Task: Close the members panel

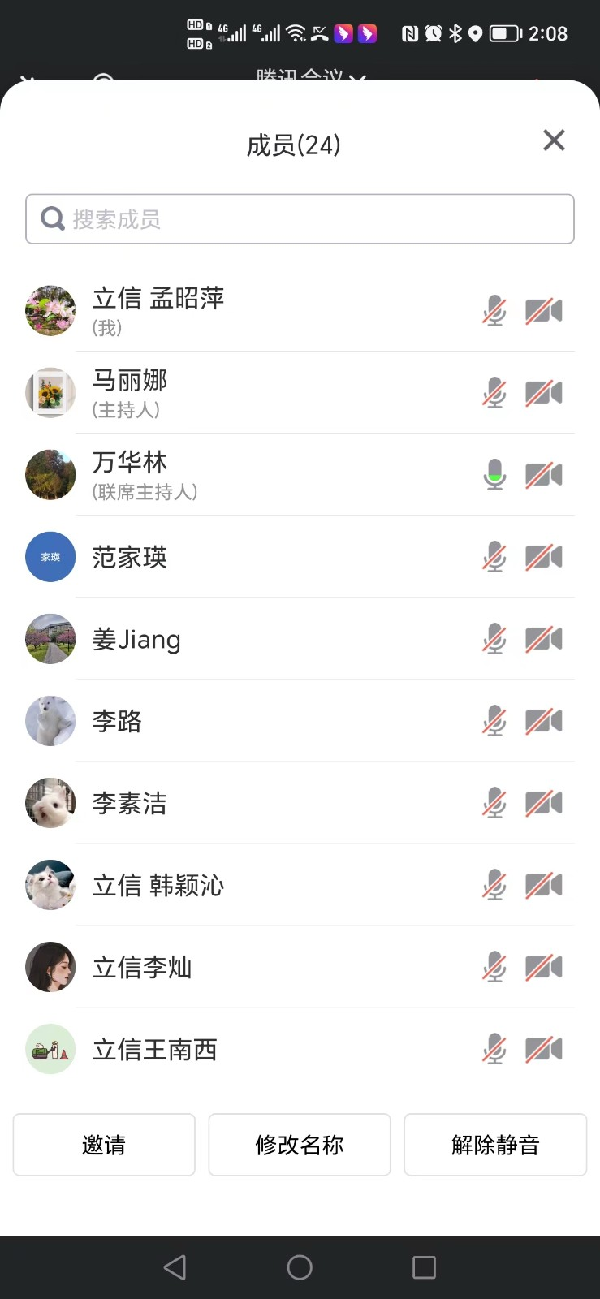Action: pos(554,141)
